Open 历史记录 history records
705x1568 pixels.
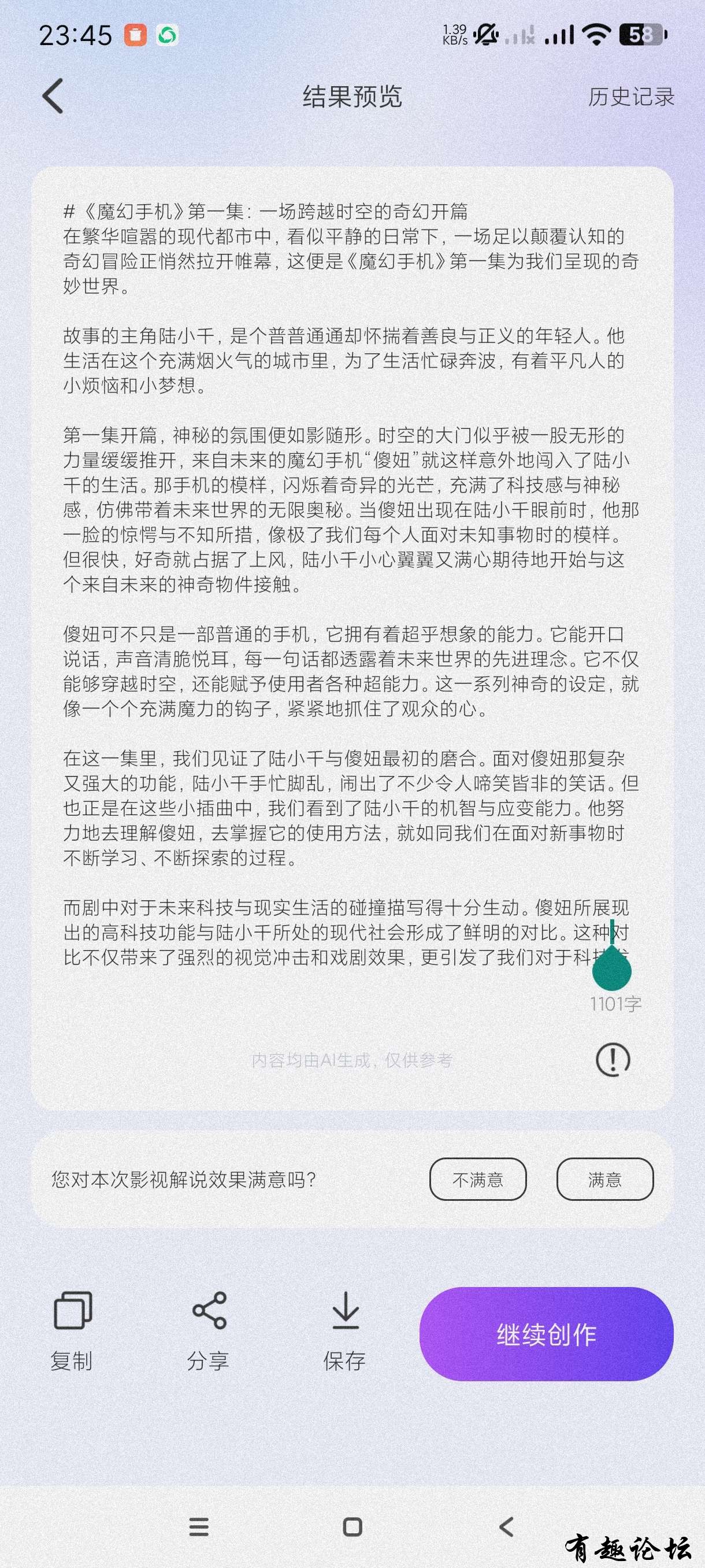tap(631, 97)
